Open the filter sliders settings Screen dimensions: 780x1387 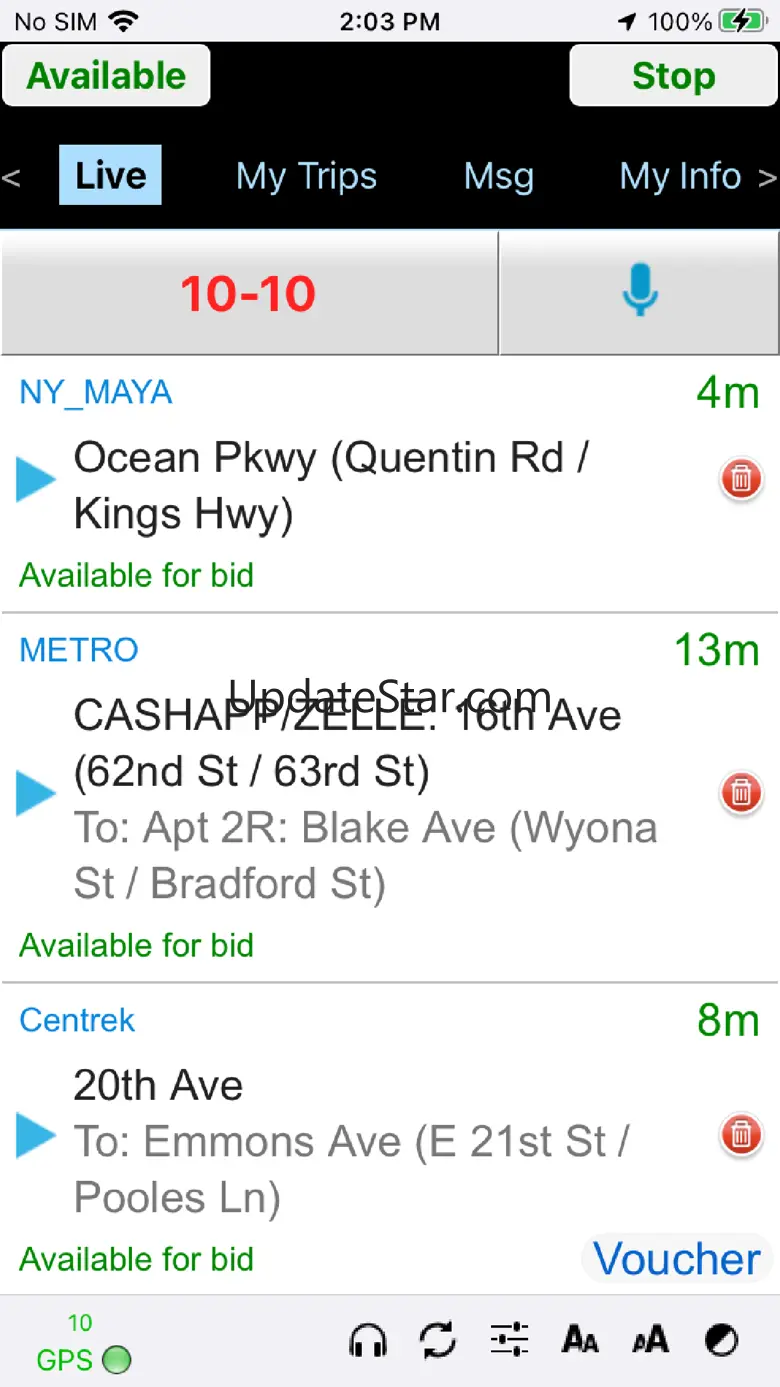pos(509,1339)
